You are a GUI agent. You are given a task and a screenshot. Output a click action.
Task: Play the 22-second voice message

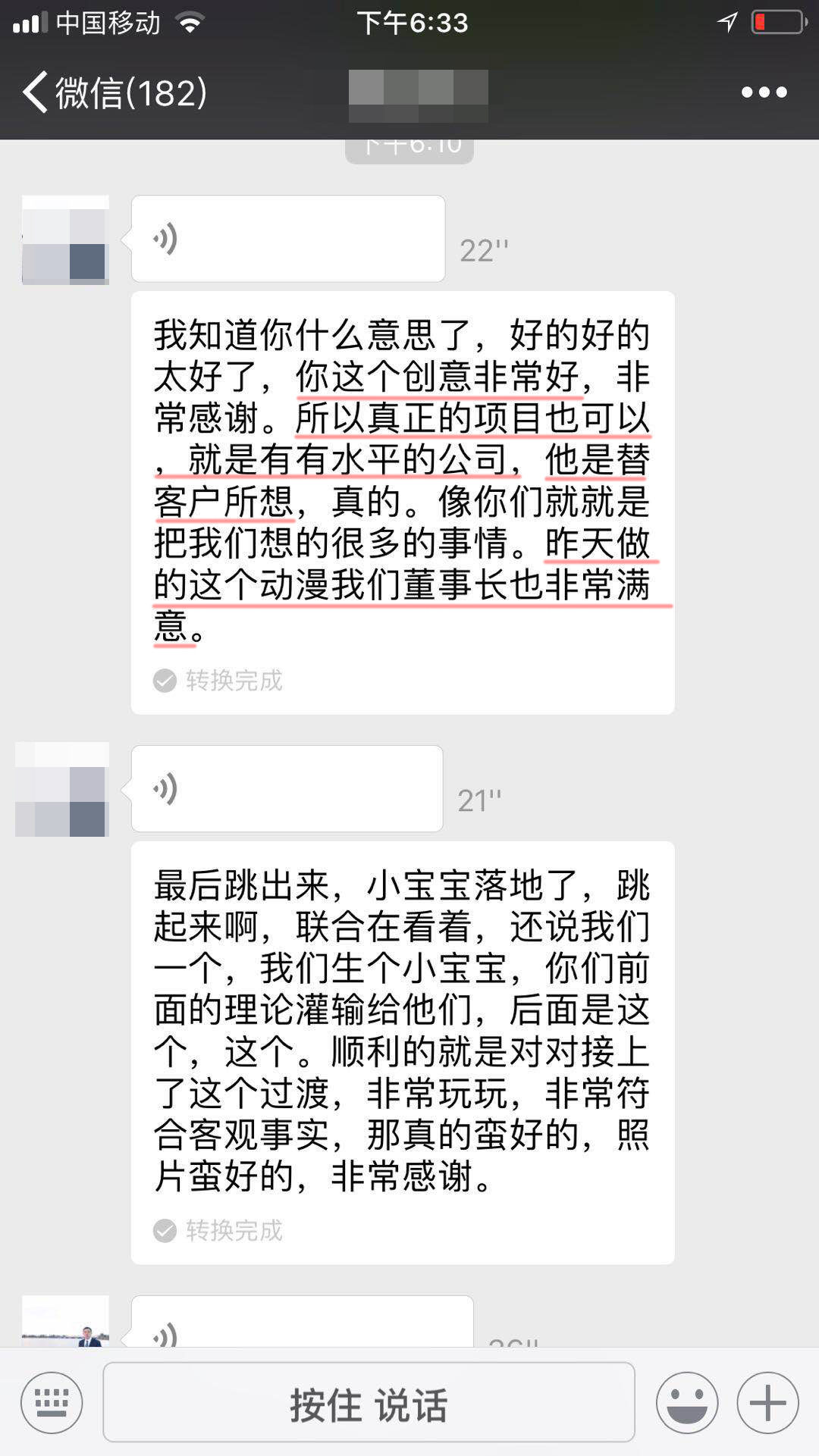click(x=287, y=239)
